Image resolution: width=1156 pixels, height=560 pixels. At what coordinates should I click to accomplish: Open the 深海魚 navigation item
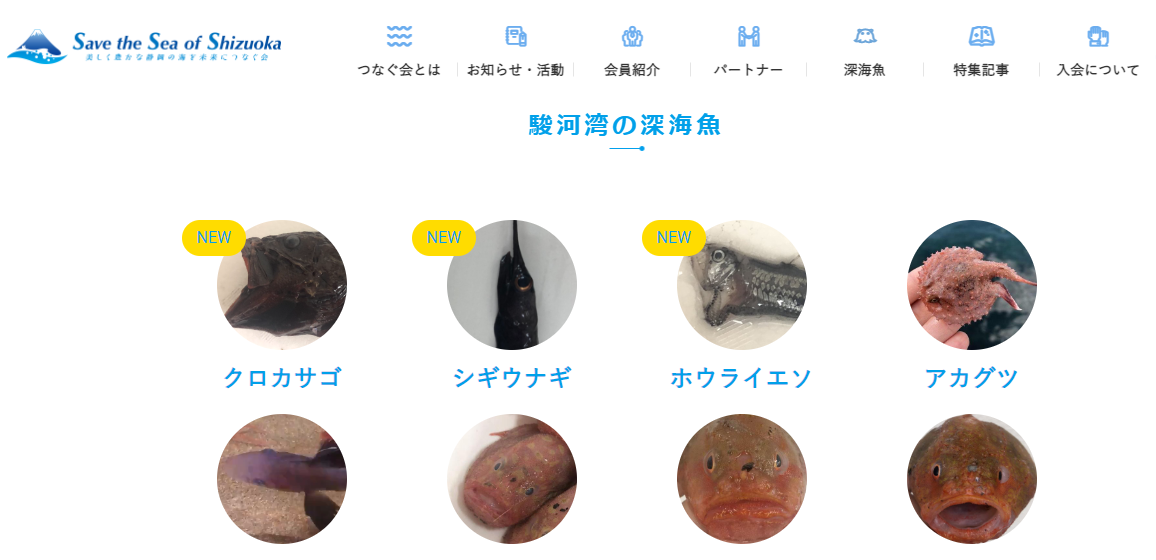[x=865, y=52]
